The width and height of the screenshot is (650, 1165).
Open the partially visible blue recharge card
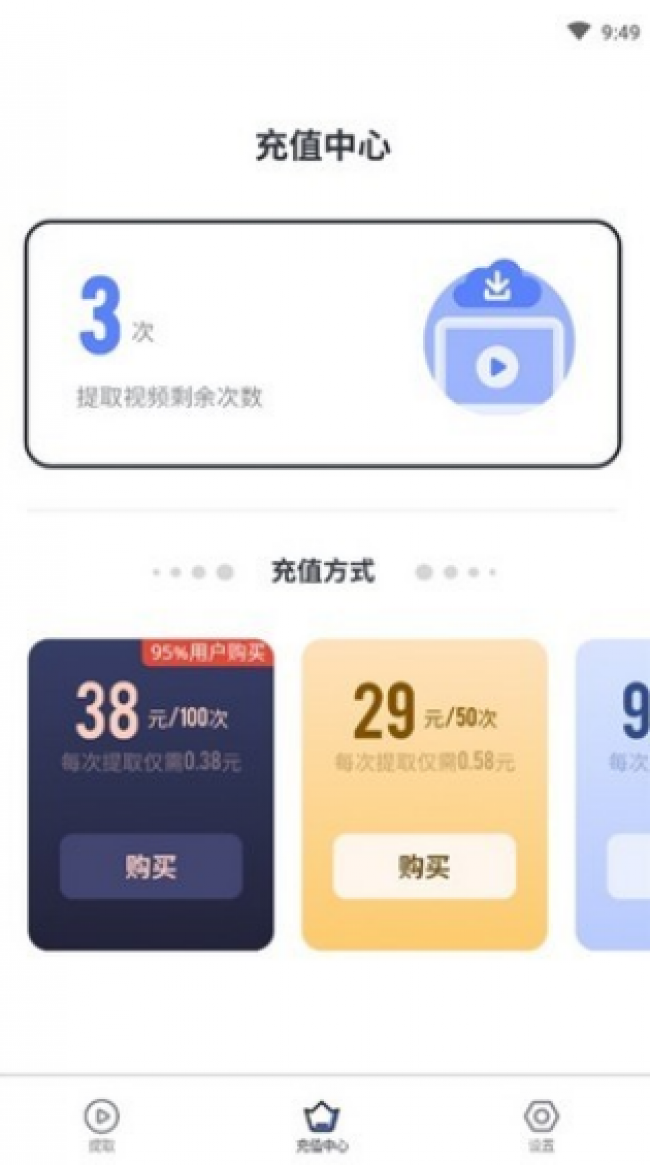point(613,794)
